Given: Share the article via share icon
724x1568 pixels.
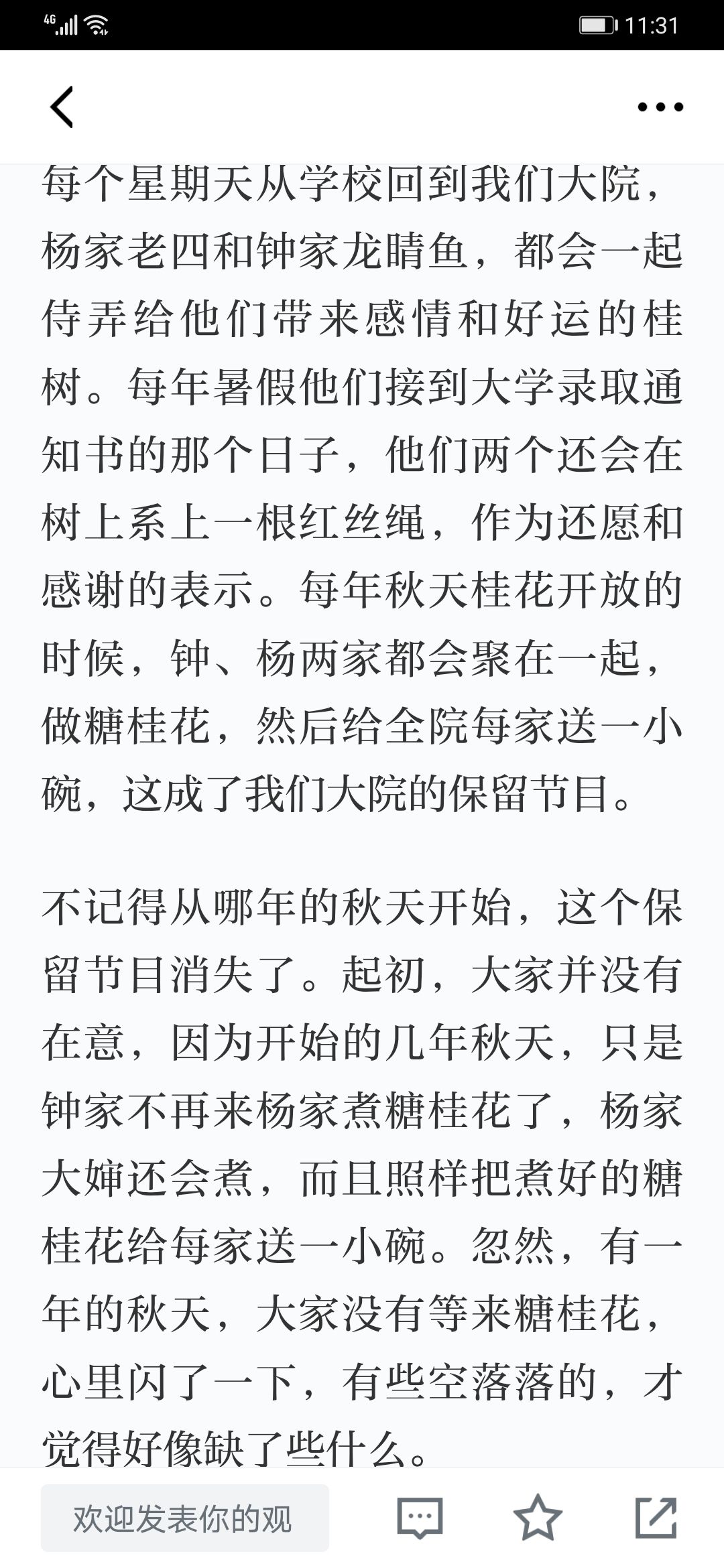Looking at the screenshot, I should 656,1518.
